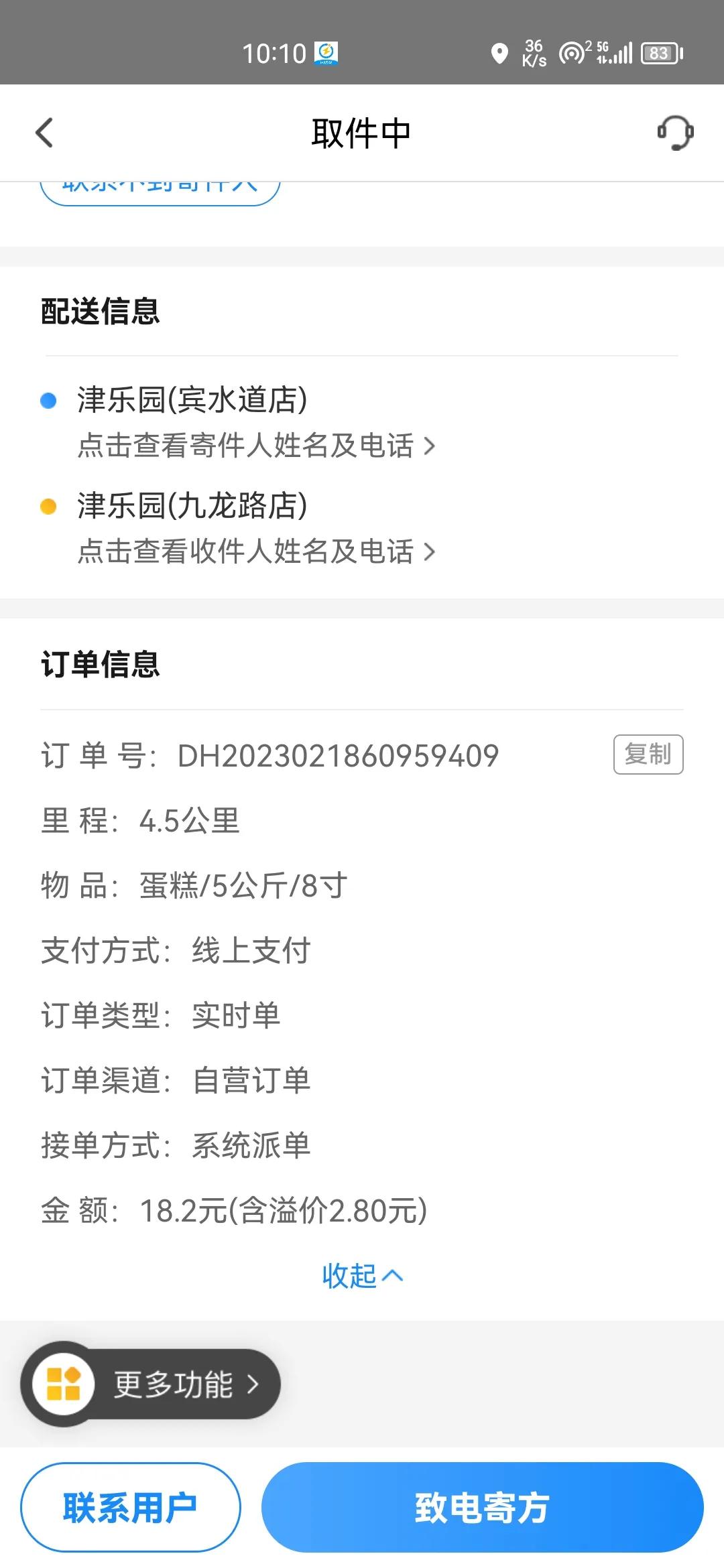Image resolution: width=724 pixels, height=1568 pixels.
Task: Tap the location pin in the status bar
Action: (499, 54)
